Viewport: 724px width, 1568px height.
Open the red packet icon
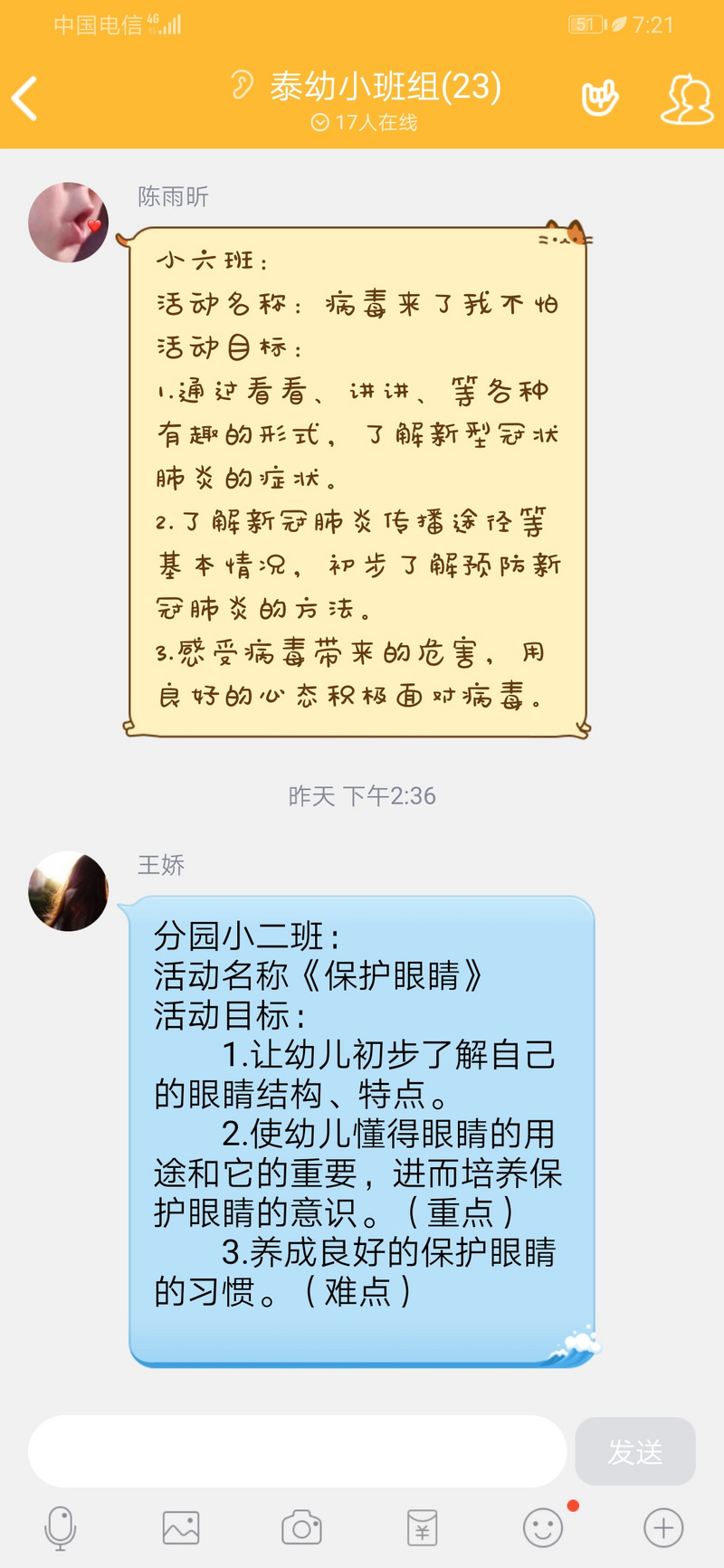coord(423,1528)
